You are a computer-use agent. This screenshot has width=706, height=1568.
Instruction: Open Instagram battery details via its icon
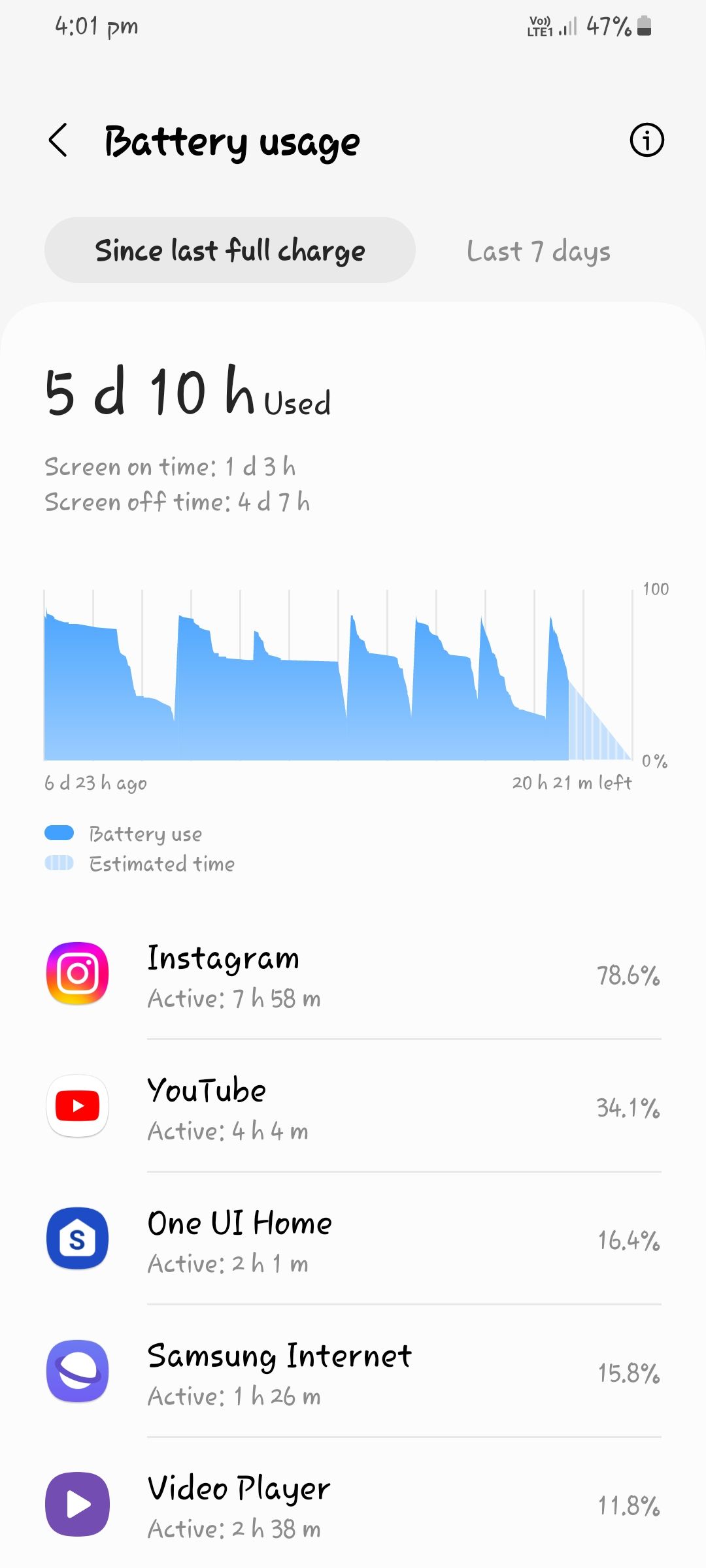click(76, 974)
